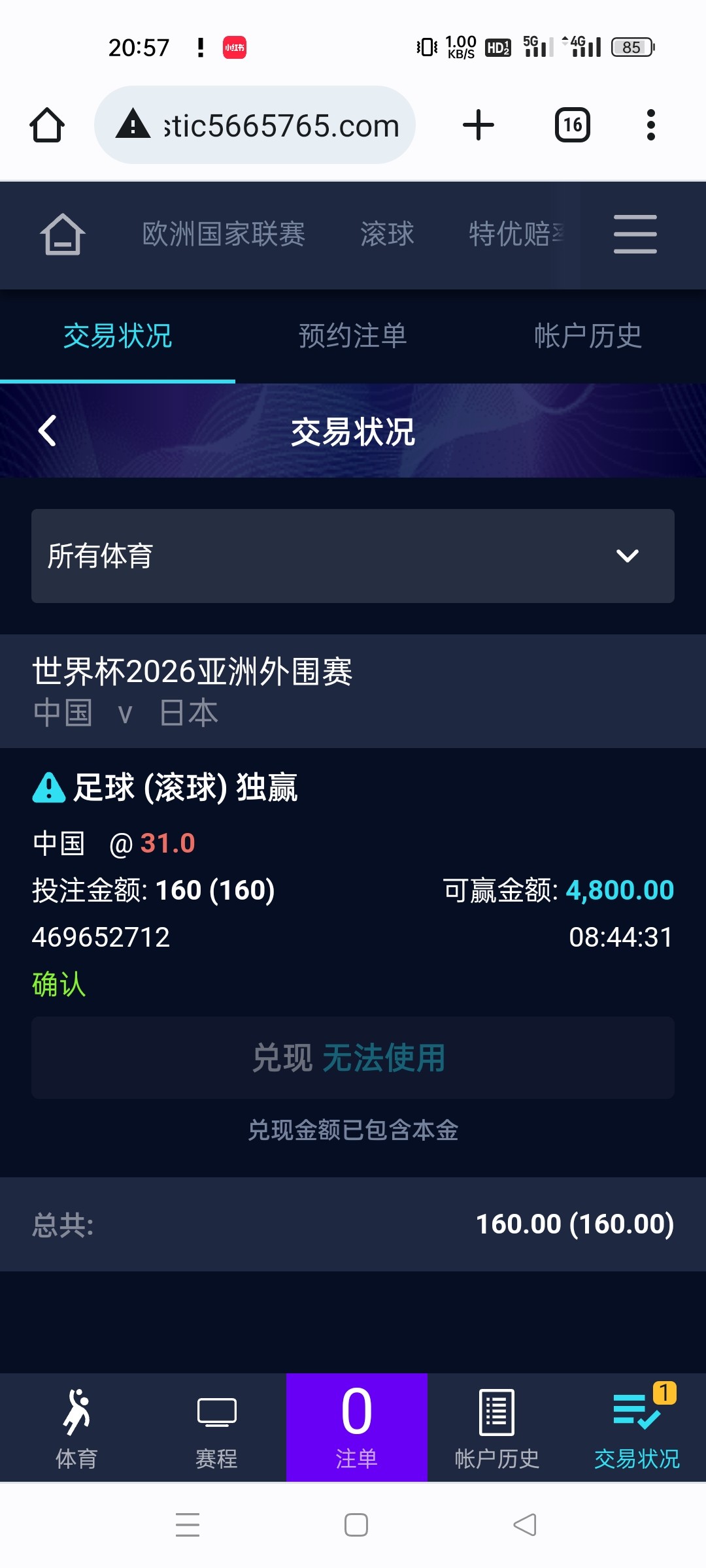Select the 交易状况 top tab

(118, 336)
